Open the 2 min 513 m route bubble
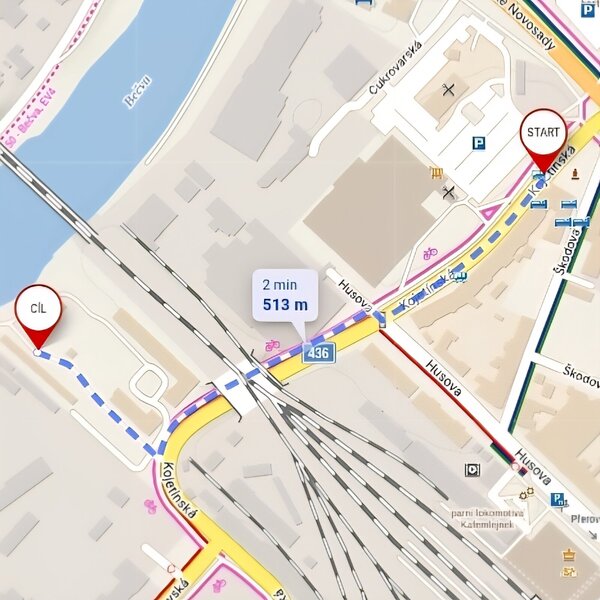Screen dimensions: 600x600 [x=285, y=295]
